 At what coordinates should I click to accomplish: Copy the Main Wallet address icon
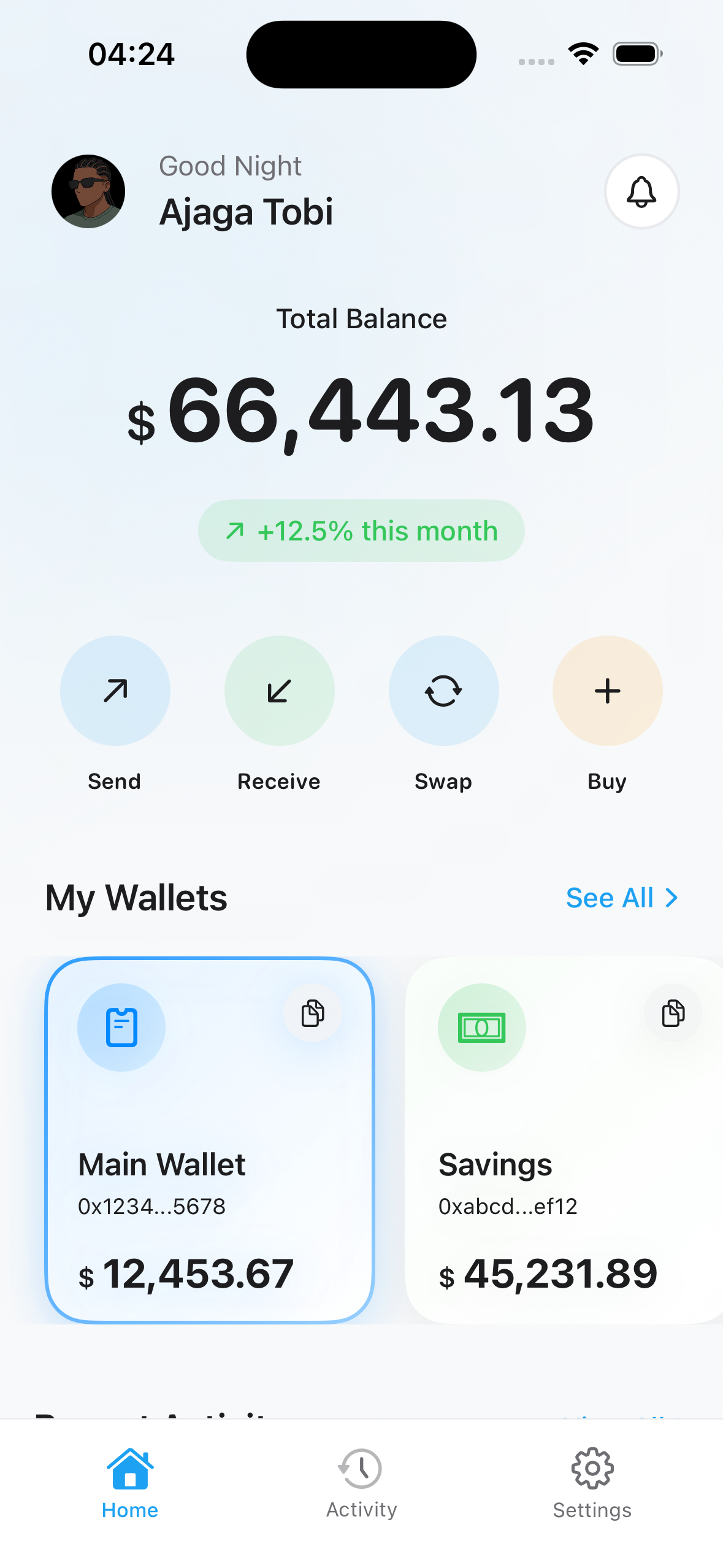(312, 1013)
